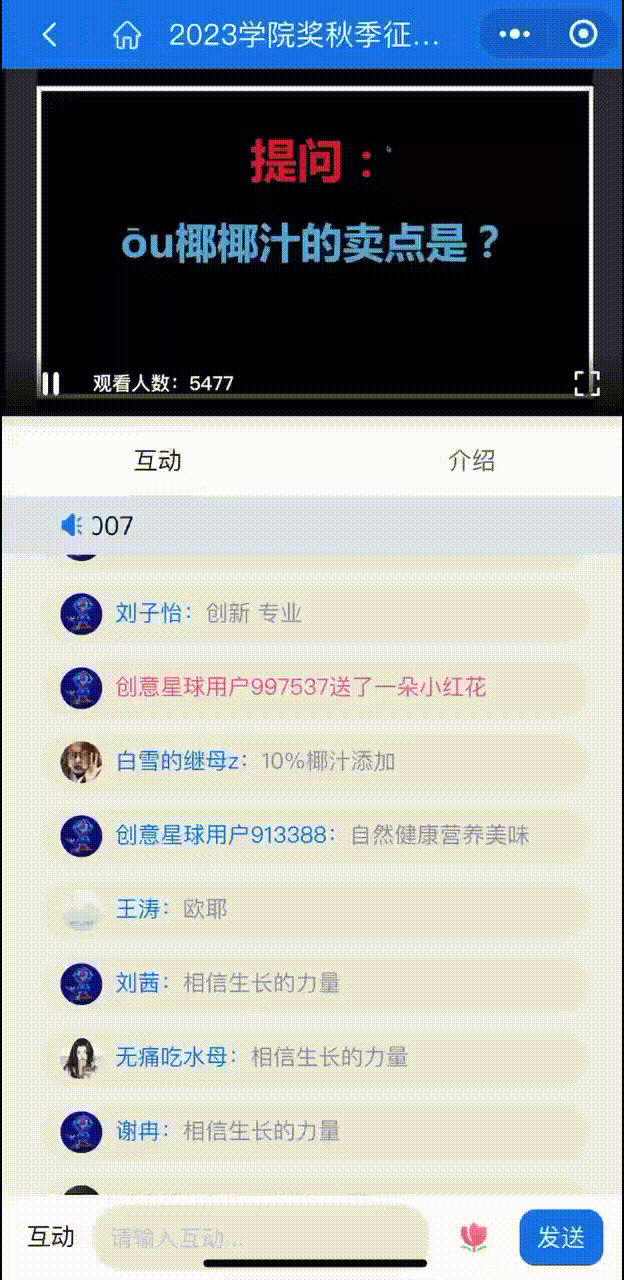Go back using the top arrow
This screenshot has height=1280, width=624.
(49, 35)
